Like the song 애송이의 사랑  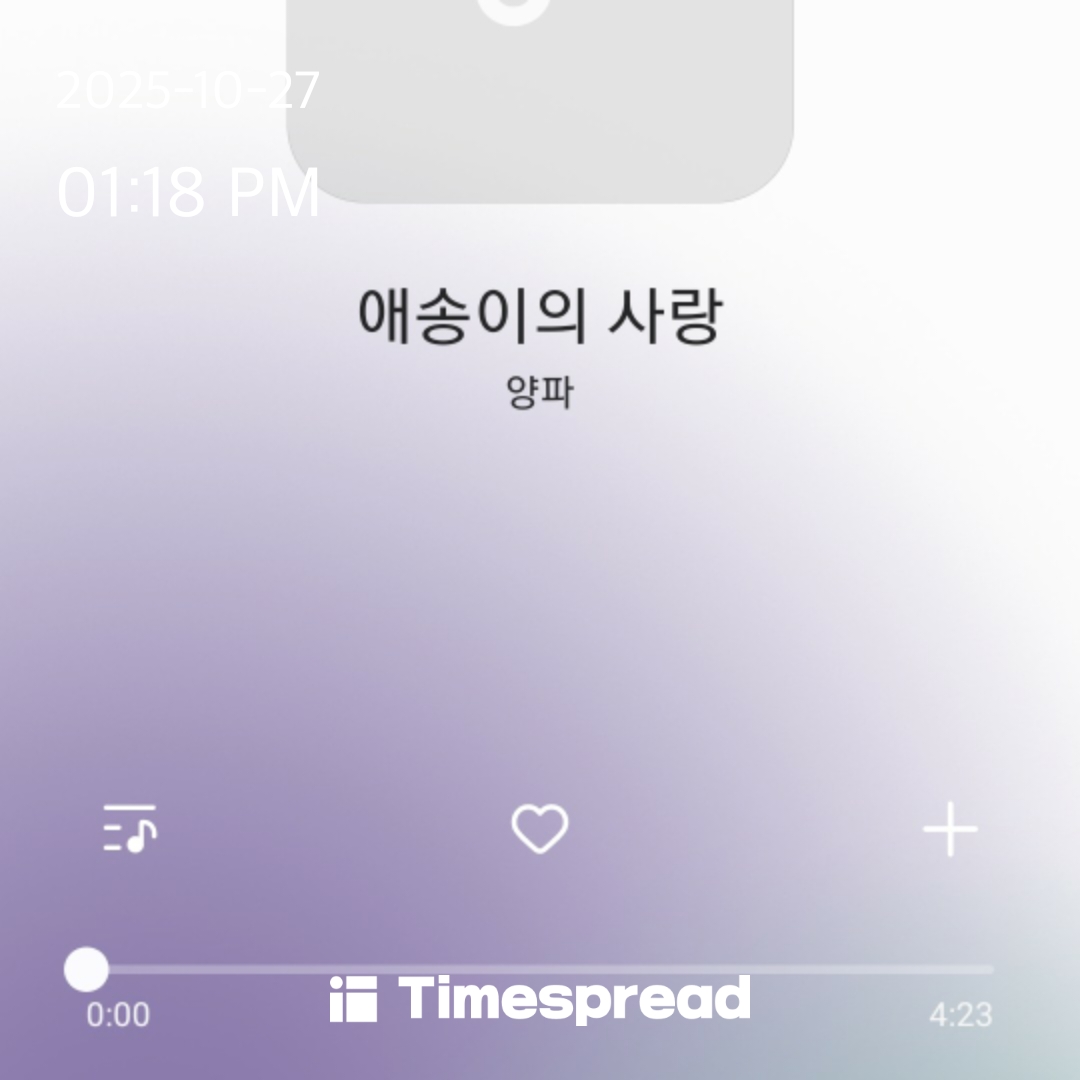540,830
